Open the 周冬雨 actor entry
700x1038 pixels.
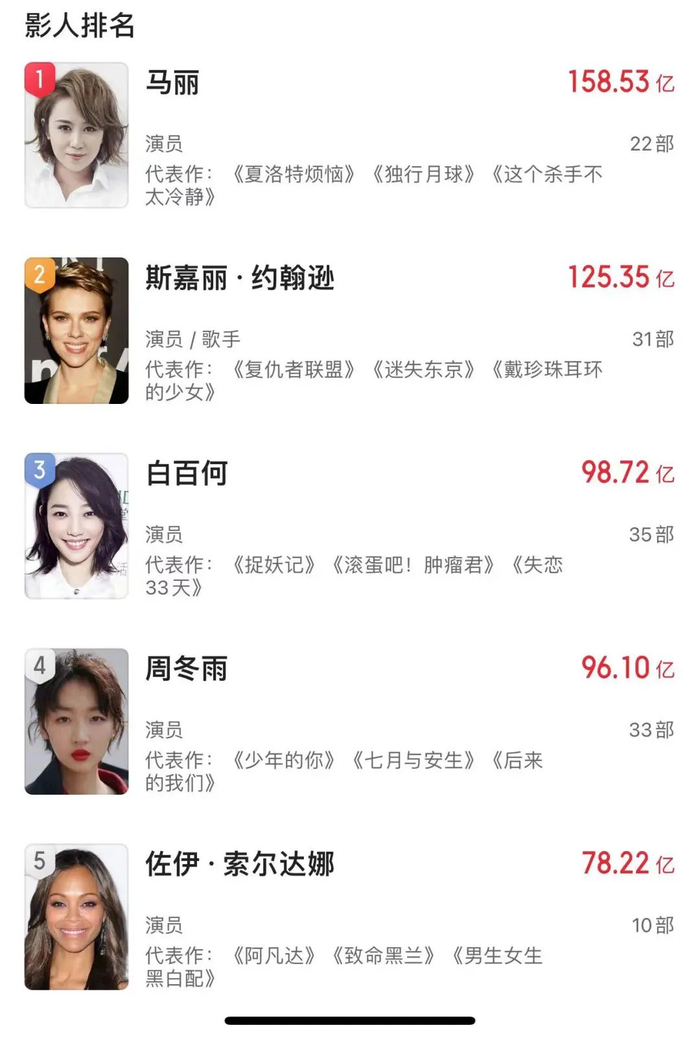187,667
